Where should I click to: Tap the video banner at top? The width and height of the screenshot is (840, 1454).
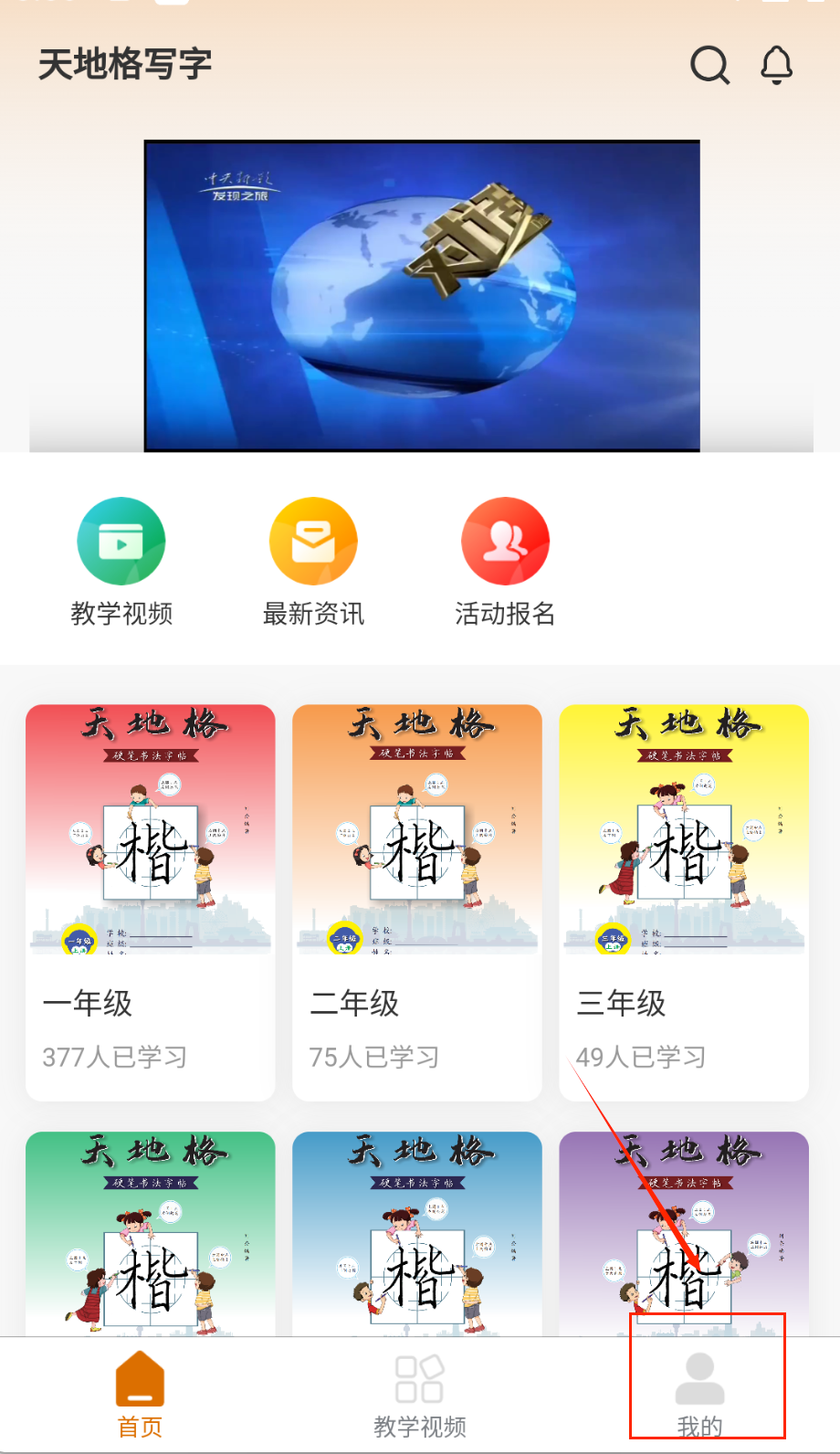[422, 296]
